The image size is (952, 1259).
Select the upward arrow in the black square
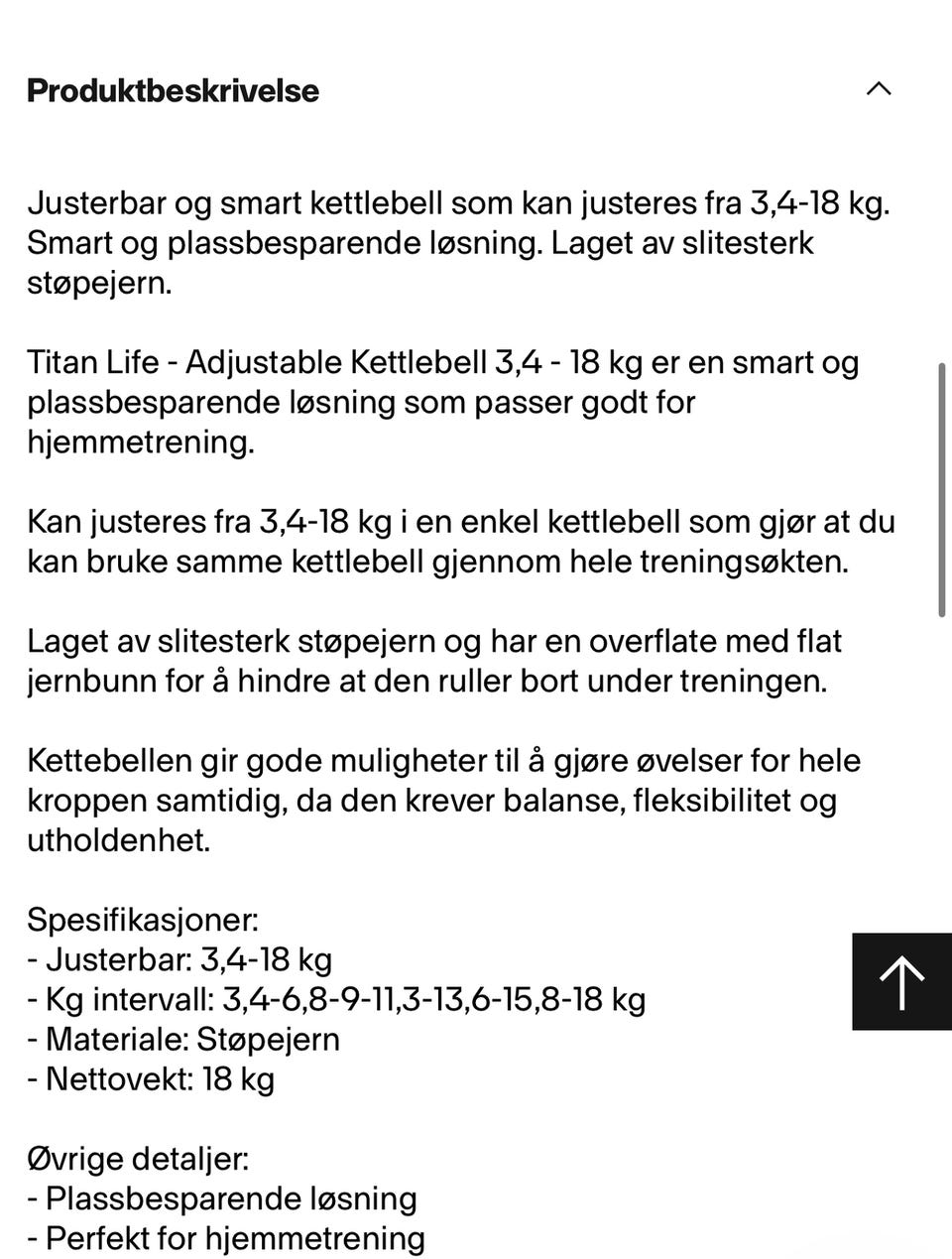pos(900,981)
